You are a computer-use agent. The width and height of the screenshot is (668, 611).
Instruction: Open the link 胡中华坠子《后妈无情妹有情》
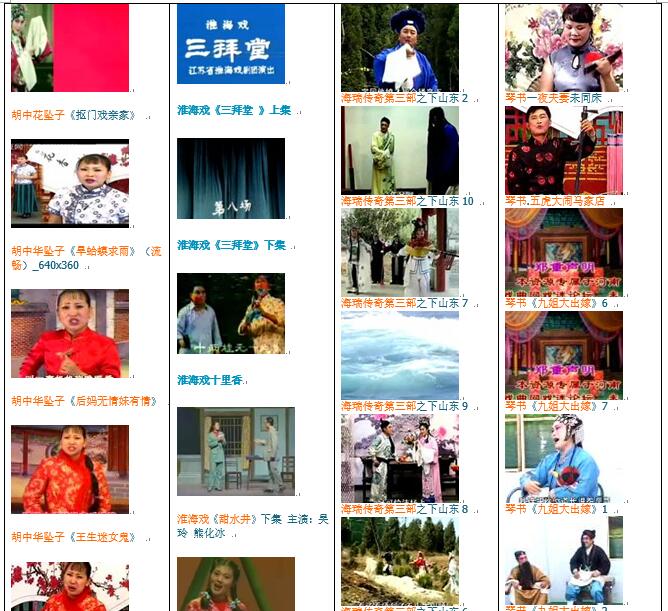85,400
